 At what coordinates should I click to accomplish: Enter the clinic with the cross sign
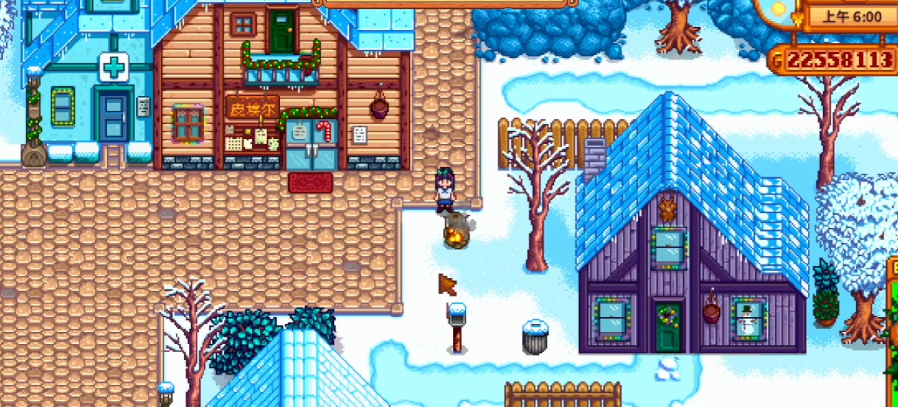click(x=113, y=115)
